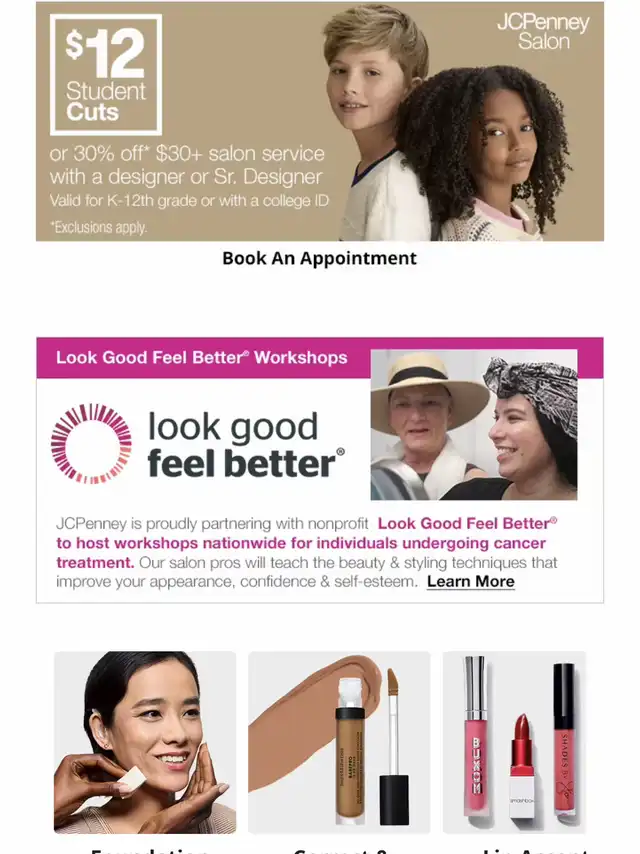Screen dimensions: 640x854
Task: Tap Book An Appointment
Action: coord(319,258)
